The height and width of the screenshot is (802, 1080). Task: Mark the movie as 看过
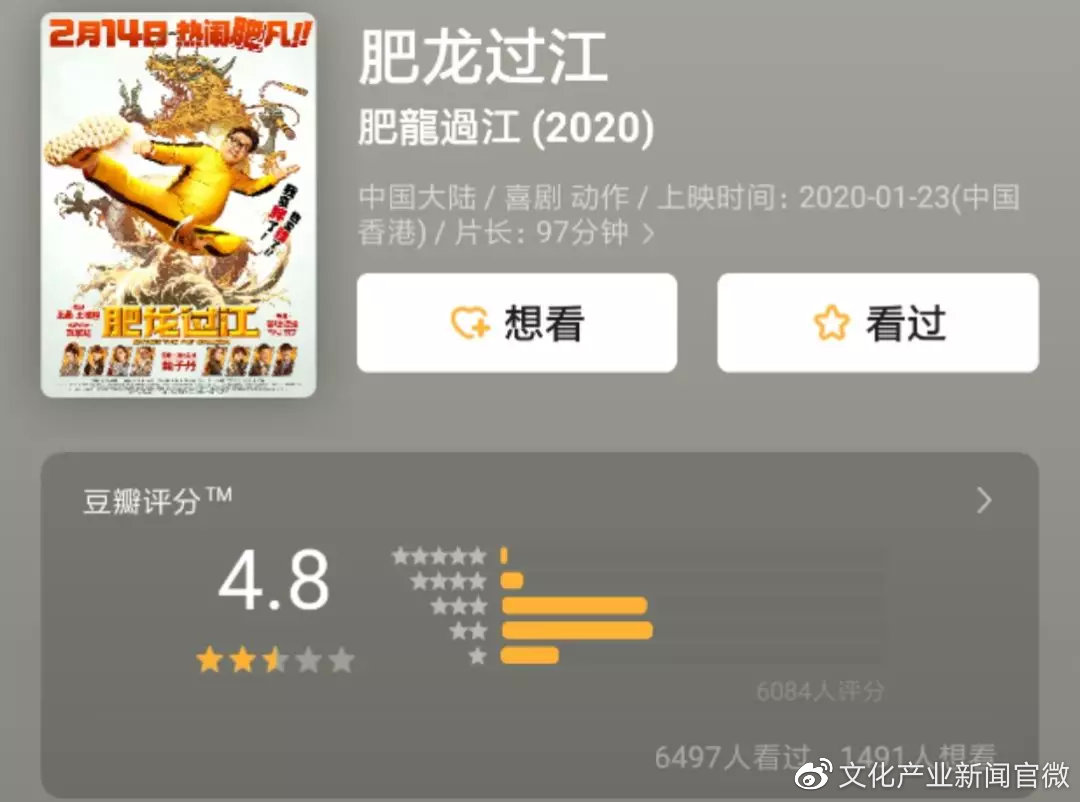[x=877, y=323]
